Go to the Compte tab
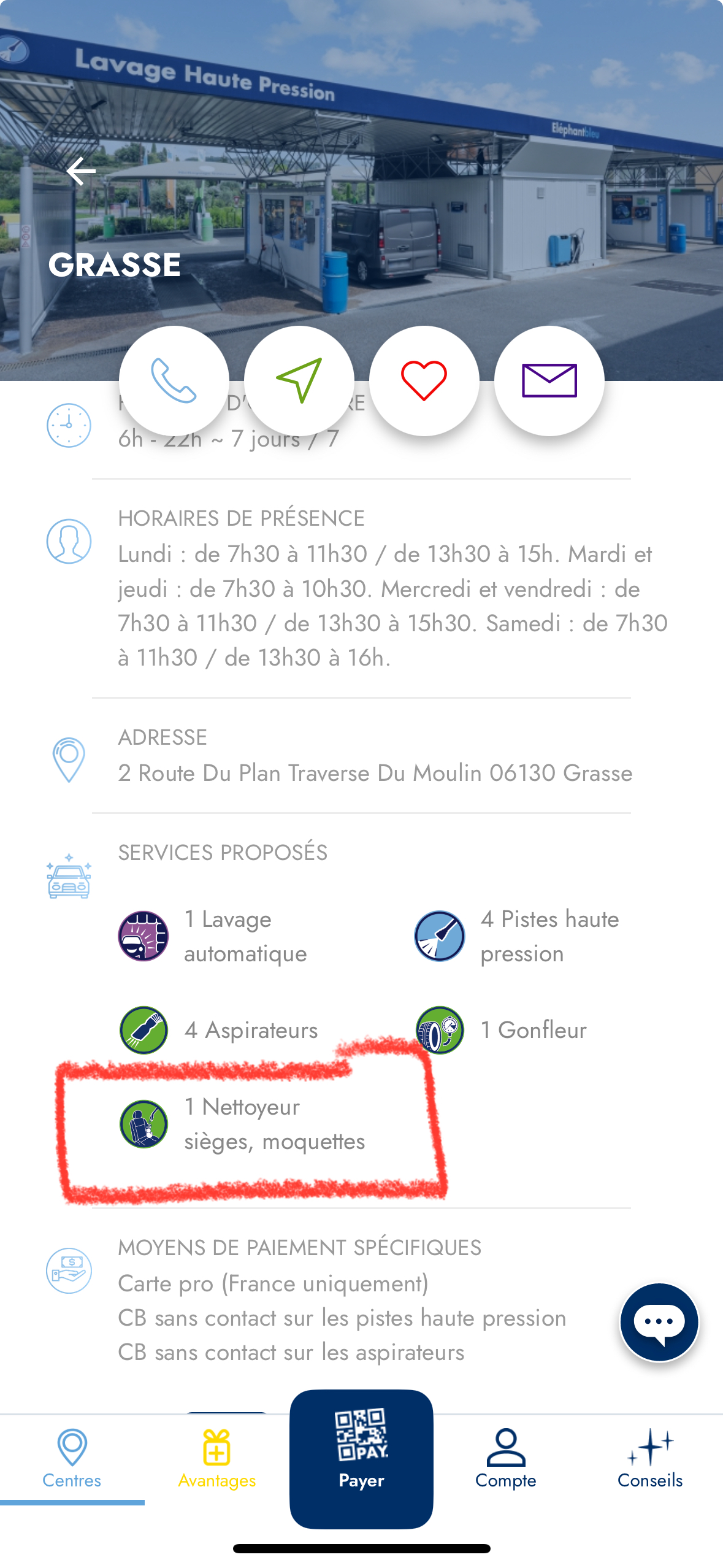The height and width of the screenshot is (1568, 723). [x=506, y=1459]
